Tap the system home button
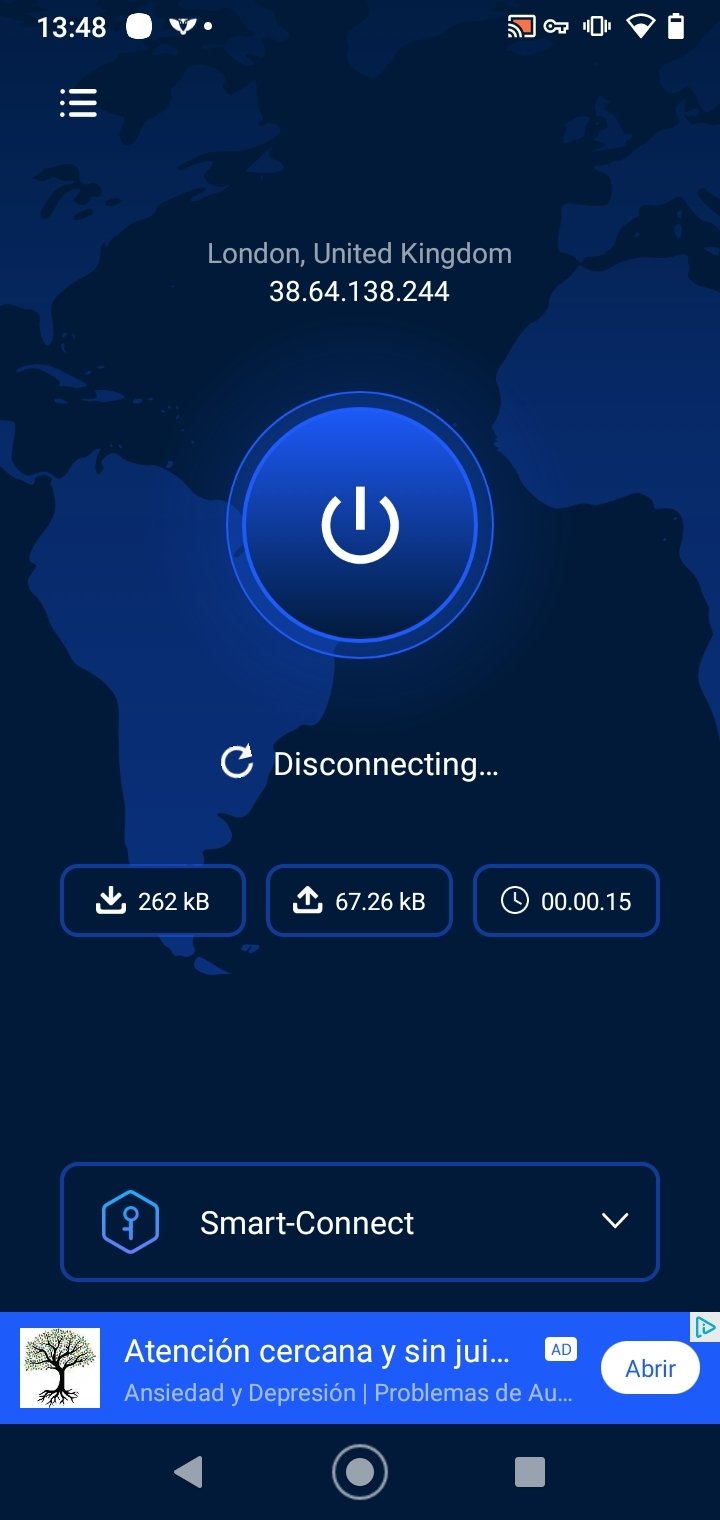Screen dimensions: 720x1520 pyautogui.click(x=360, y=1472)
